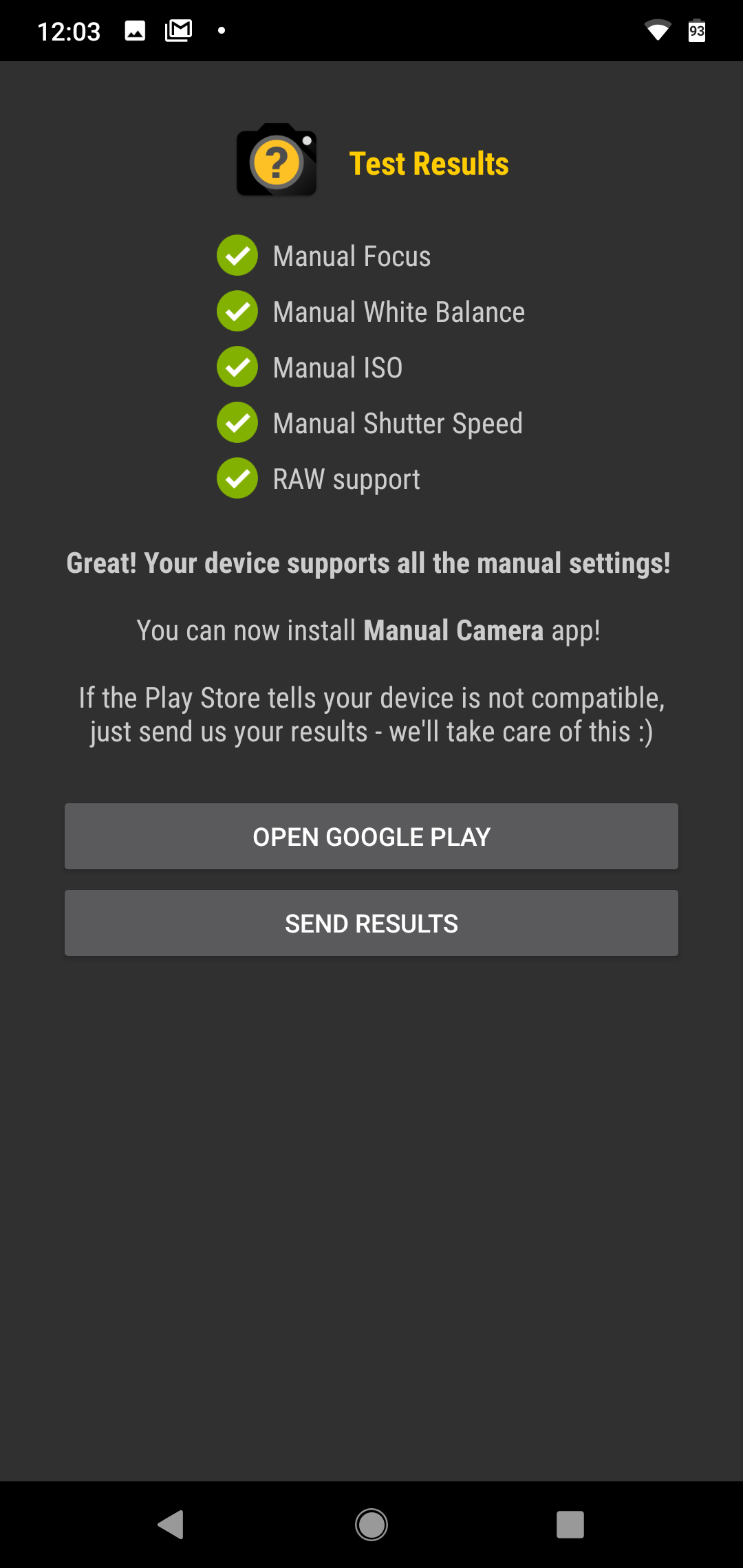Viewport: 743px width, 1568px height.
Task: Tap the Open Google Play button
Action: pyautogui.click(x=371, y=836)
